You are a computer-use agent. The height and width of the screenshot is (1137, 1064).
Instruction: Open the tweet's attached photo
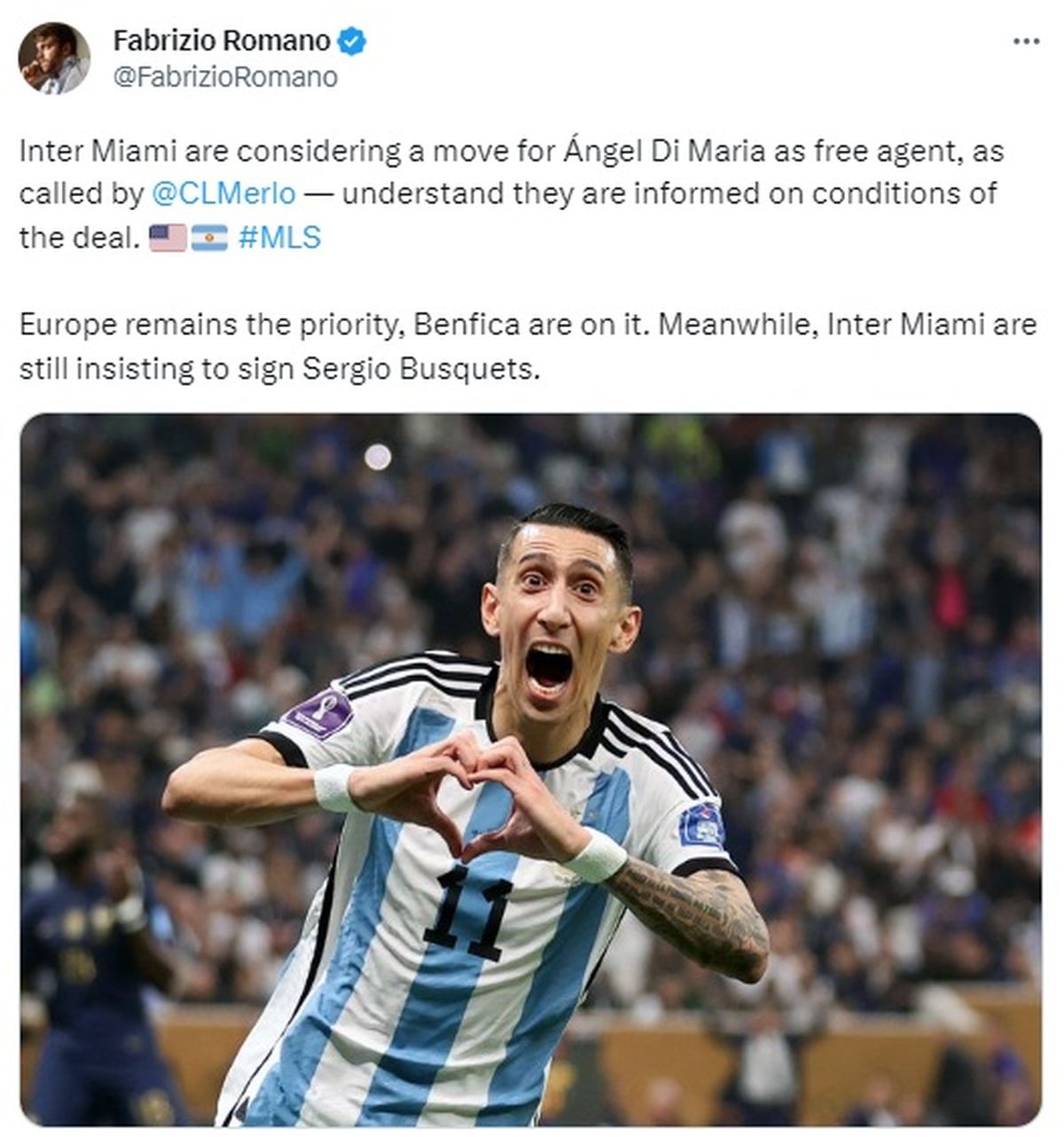(x=530, y=769)
